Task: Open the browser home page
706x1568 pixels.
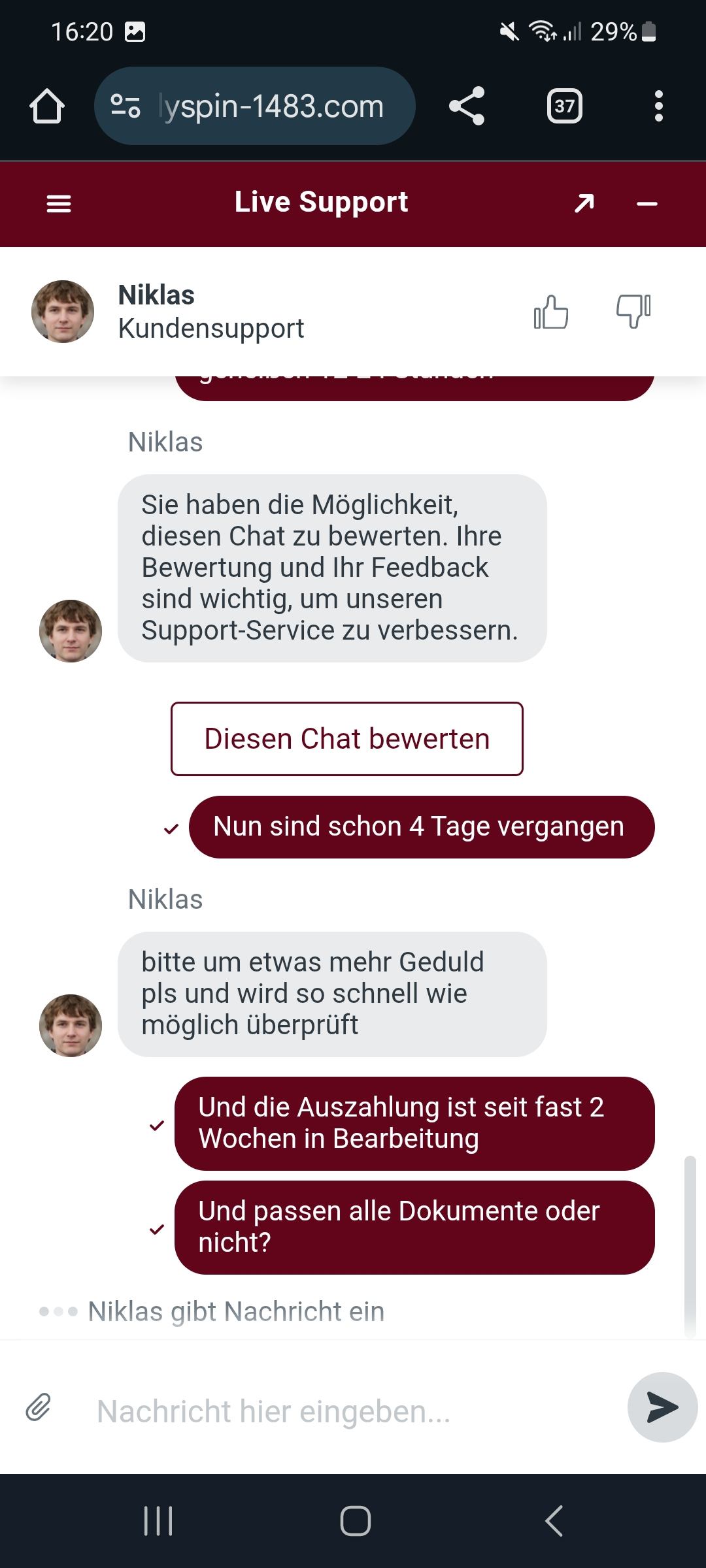Action: tap(47, 106)
